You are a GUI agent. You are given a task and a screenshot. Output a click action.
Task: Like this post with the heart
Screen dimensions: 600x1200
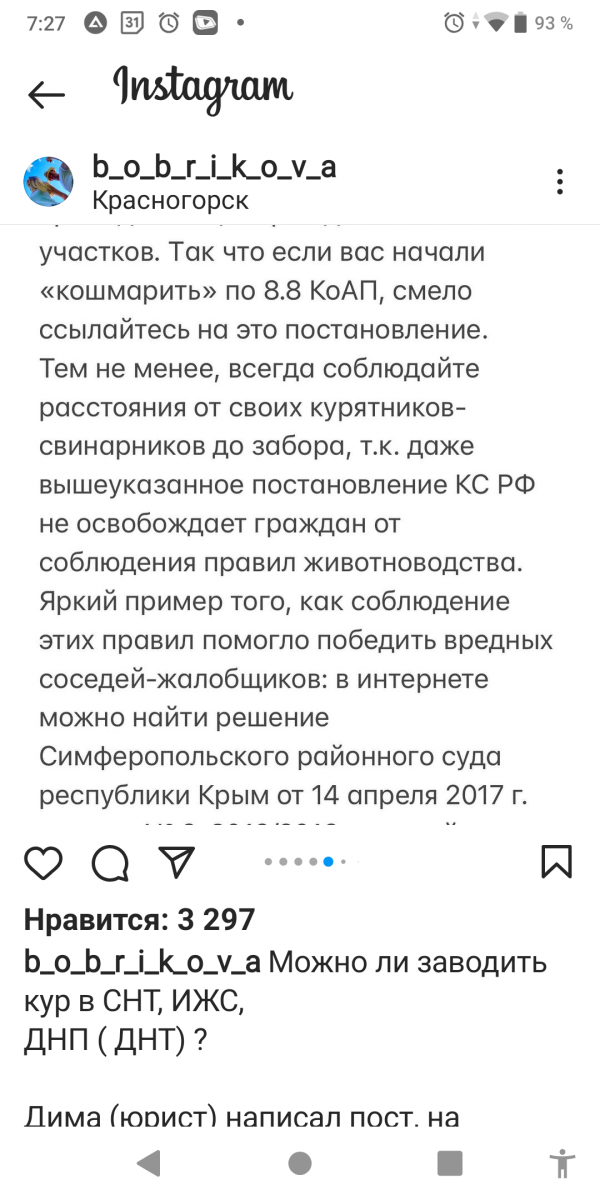click(43, 861)
